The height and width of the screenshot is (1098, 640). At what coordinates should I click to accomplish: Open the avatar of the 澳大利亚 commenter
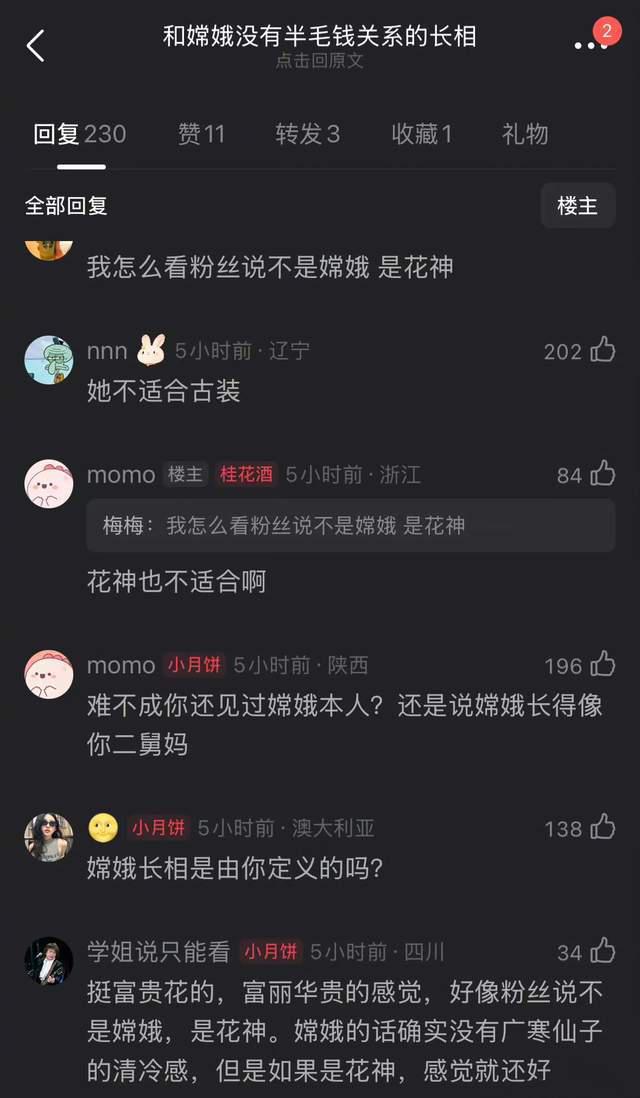(49, 837)
